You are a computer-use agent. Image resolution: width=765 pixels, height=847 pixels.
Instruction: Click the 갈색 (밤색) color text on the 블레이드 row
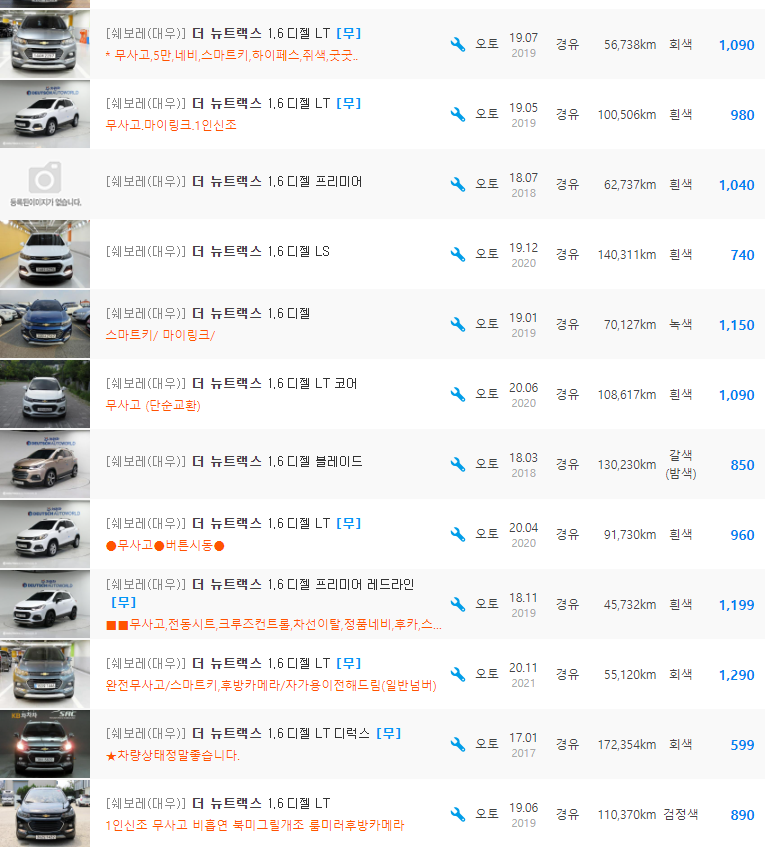coord(681,464)
